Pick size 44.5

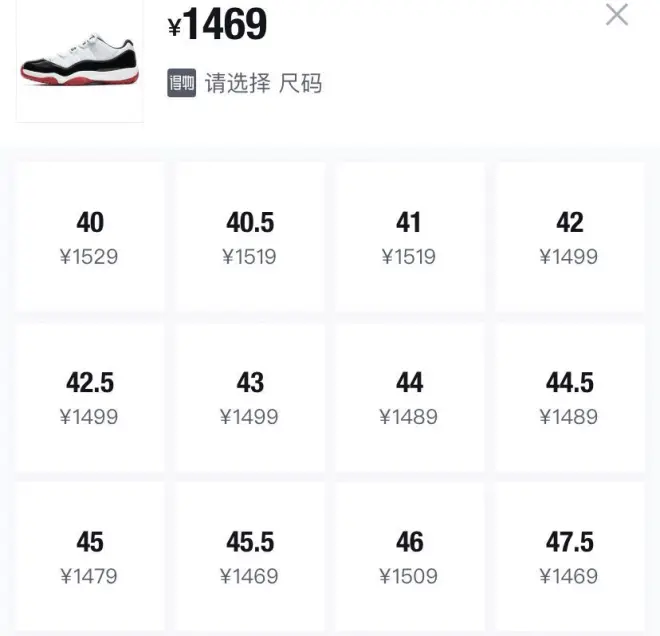pyautogui.click(x=569, y=398)
